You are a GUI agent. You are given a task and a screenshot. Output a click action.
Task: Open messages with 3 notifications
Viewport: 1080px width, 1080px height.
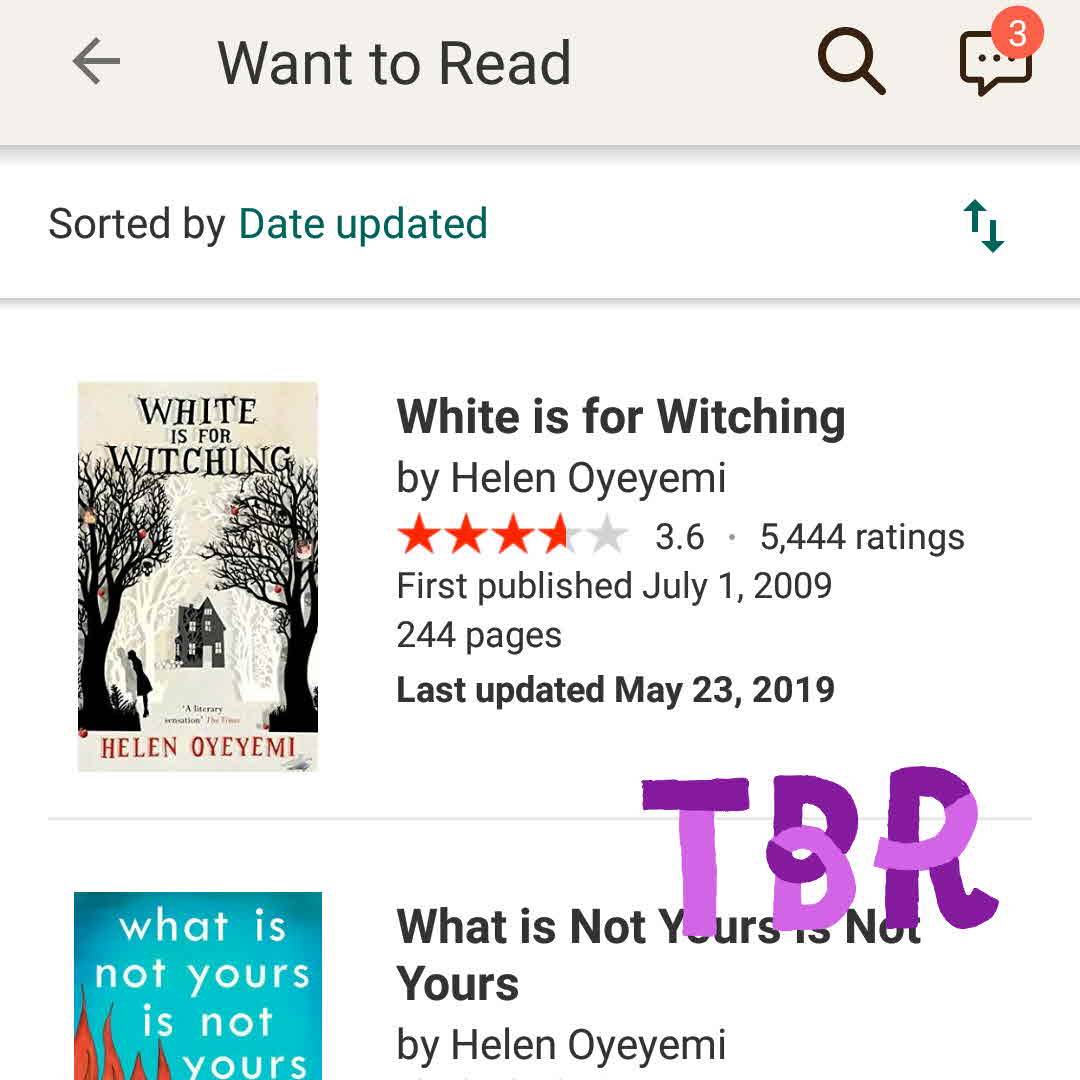click(x=994, y=63)
